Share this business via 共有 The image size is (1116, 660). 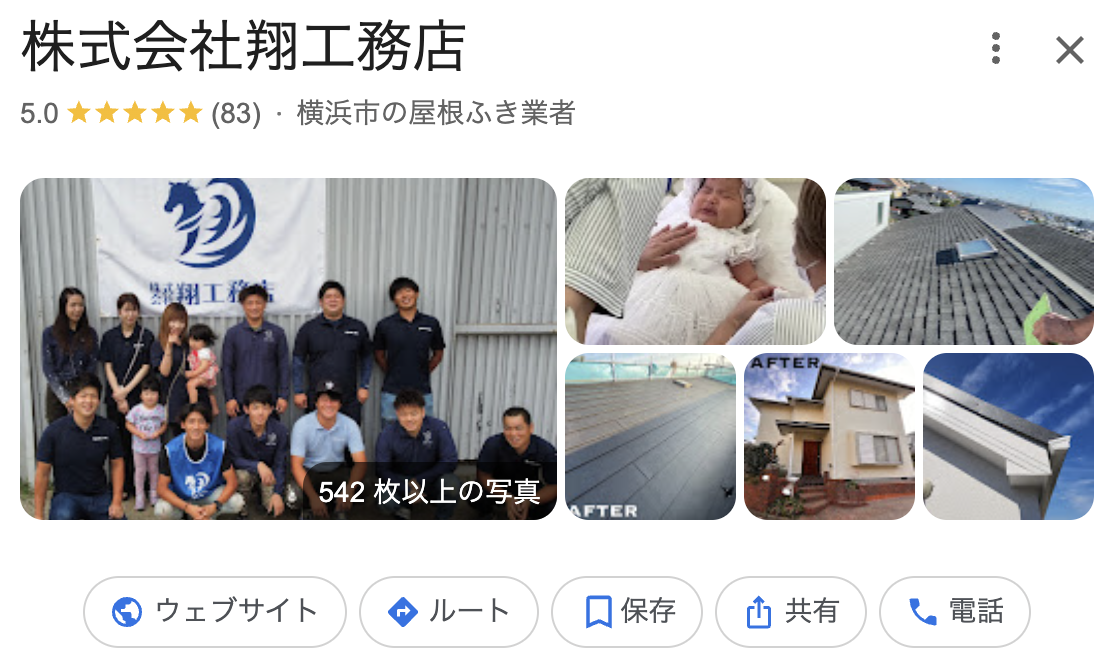791,611
